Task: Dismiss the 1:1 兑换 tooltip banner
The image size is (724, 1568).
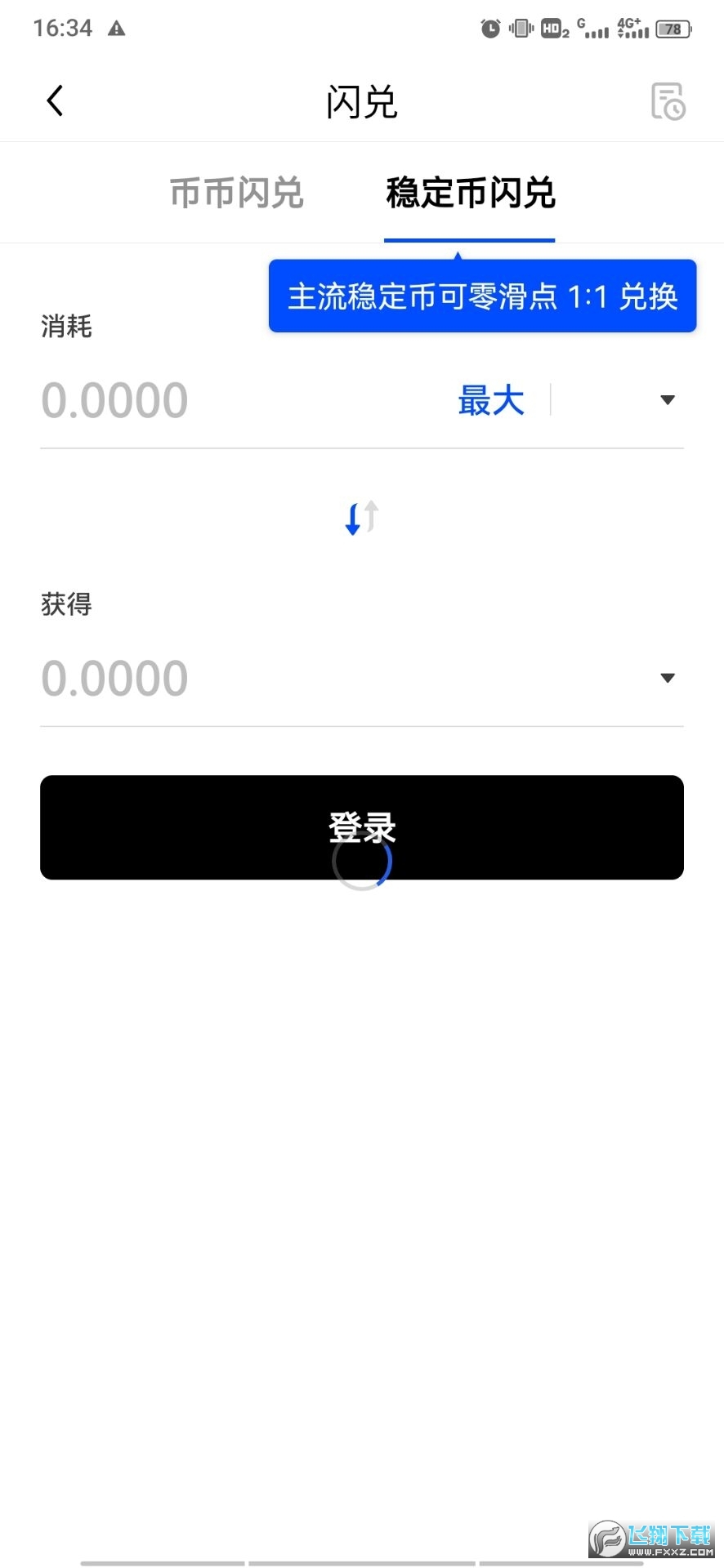Action: (481, 296)
